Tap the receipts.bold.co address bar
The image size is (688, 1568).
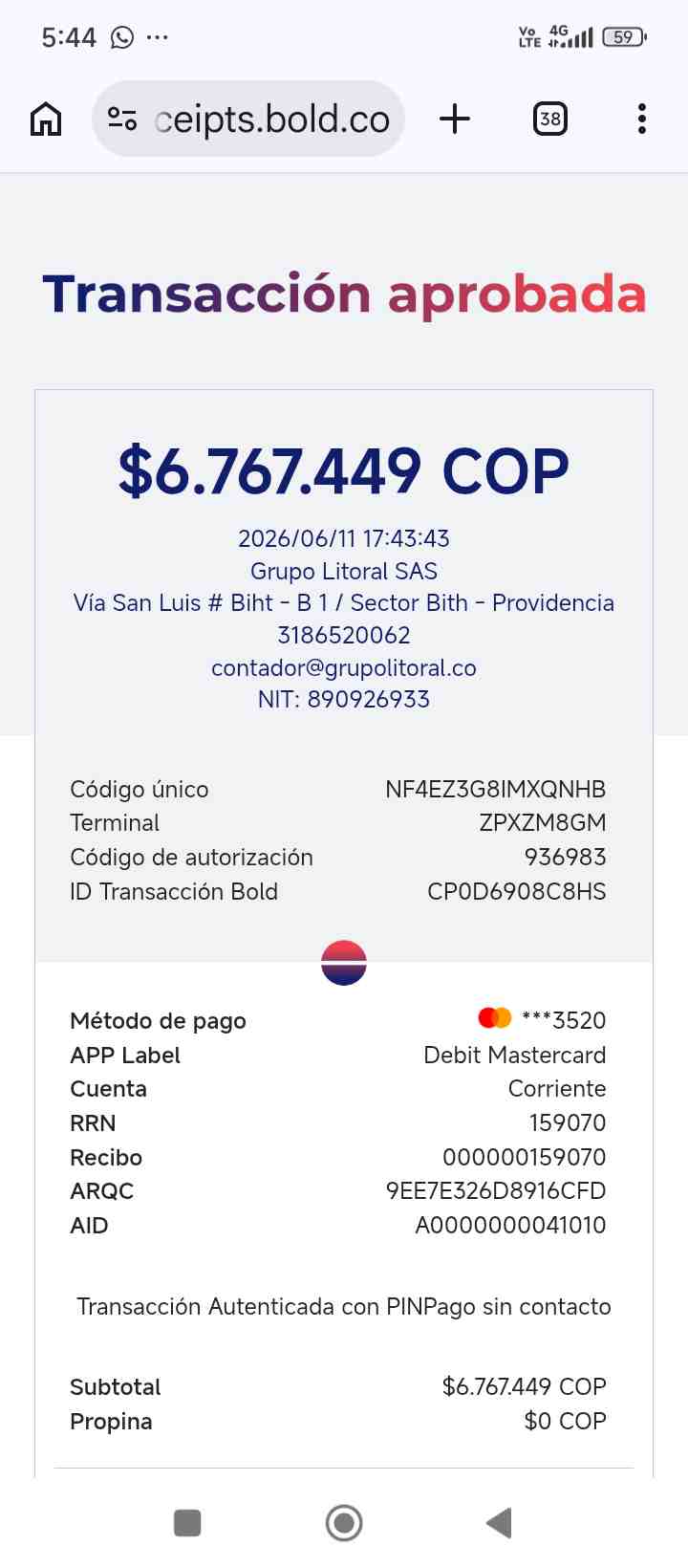click(x=248, y=120)
